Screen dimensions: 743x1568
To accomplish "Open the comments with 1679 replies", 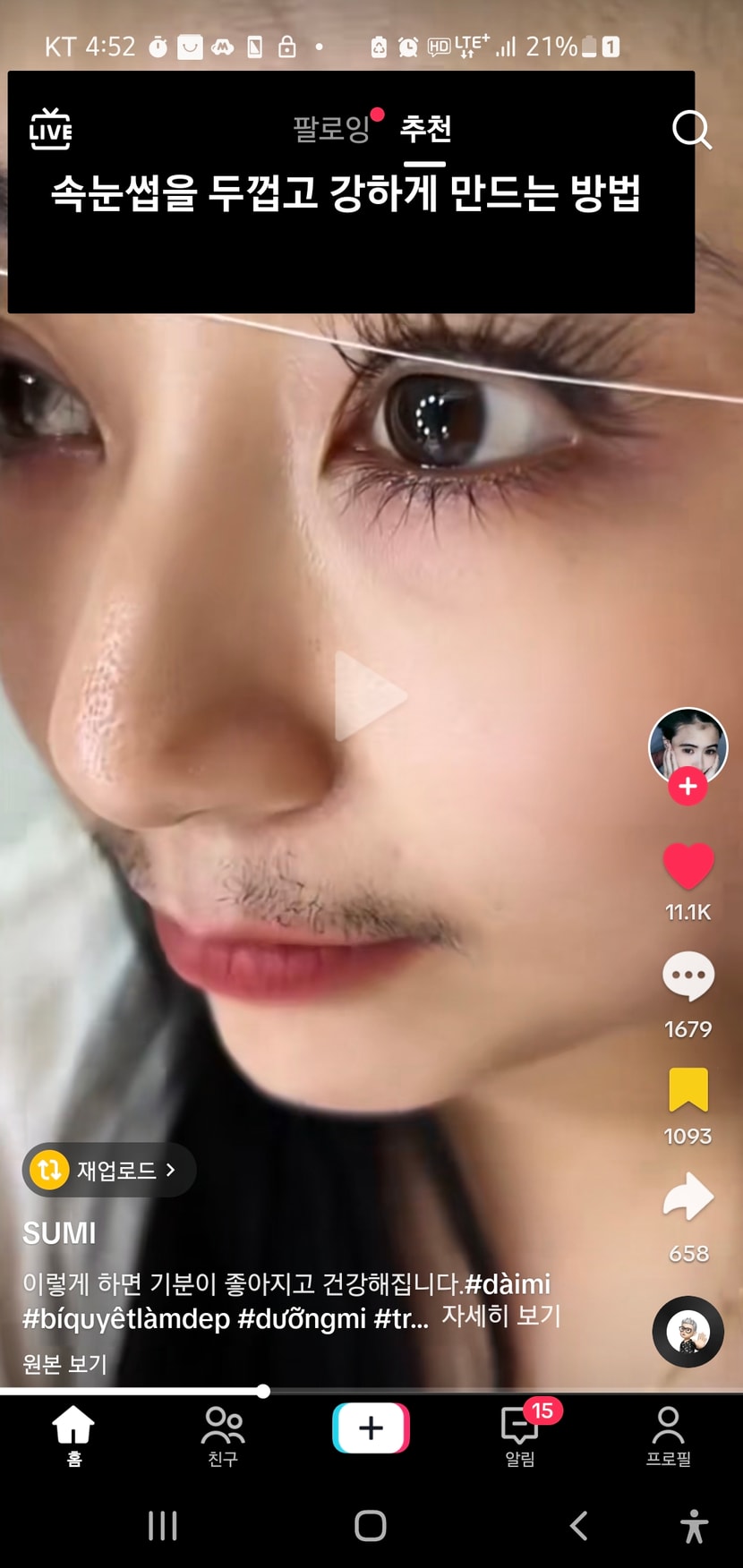I will click(687, 976).
